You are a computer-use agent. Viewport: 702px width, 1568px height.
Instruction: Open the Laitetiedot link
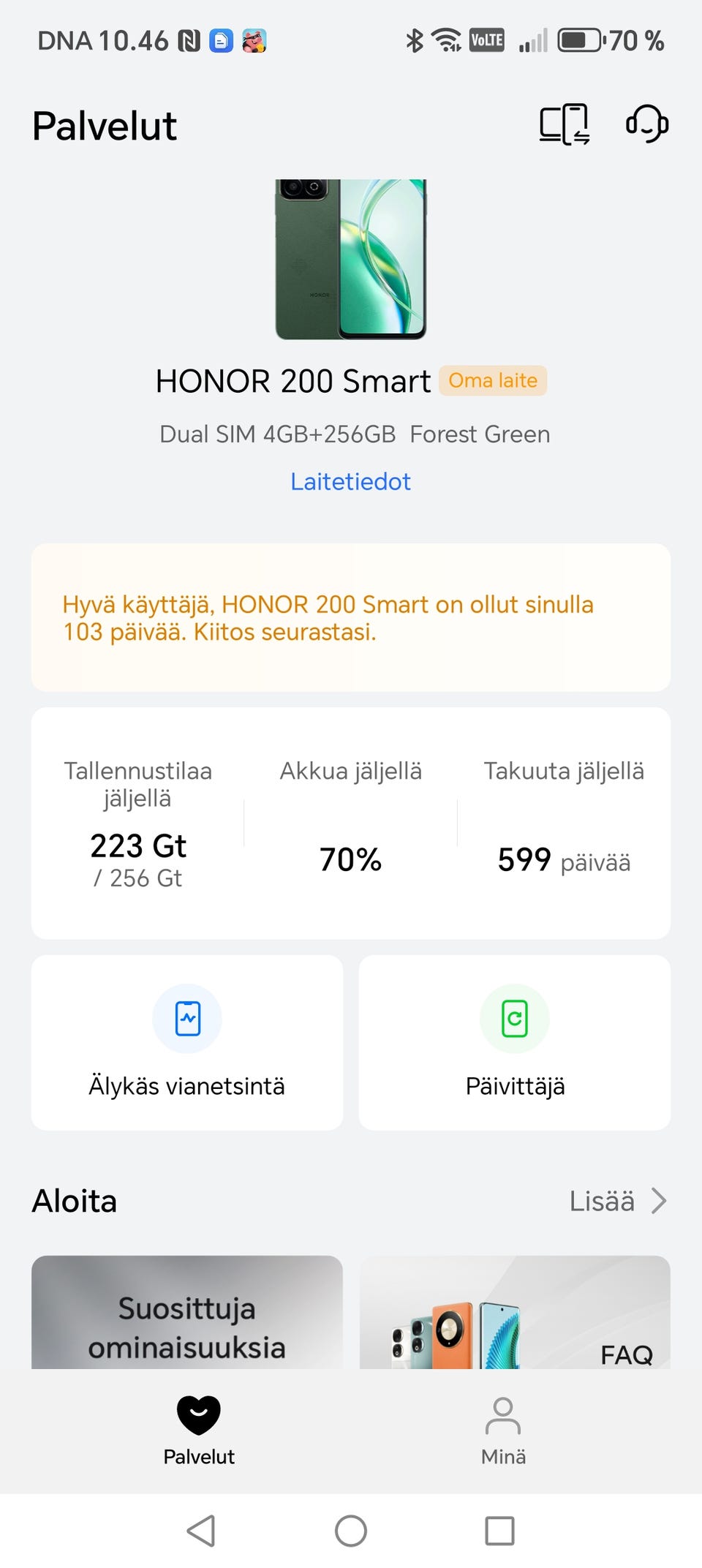tap(350, 481)
